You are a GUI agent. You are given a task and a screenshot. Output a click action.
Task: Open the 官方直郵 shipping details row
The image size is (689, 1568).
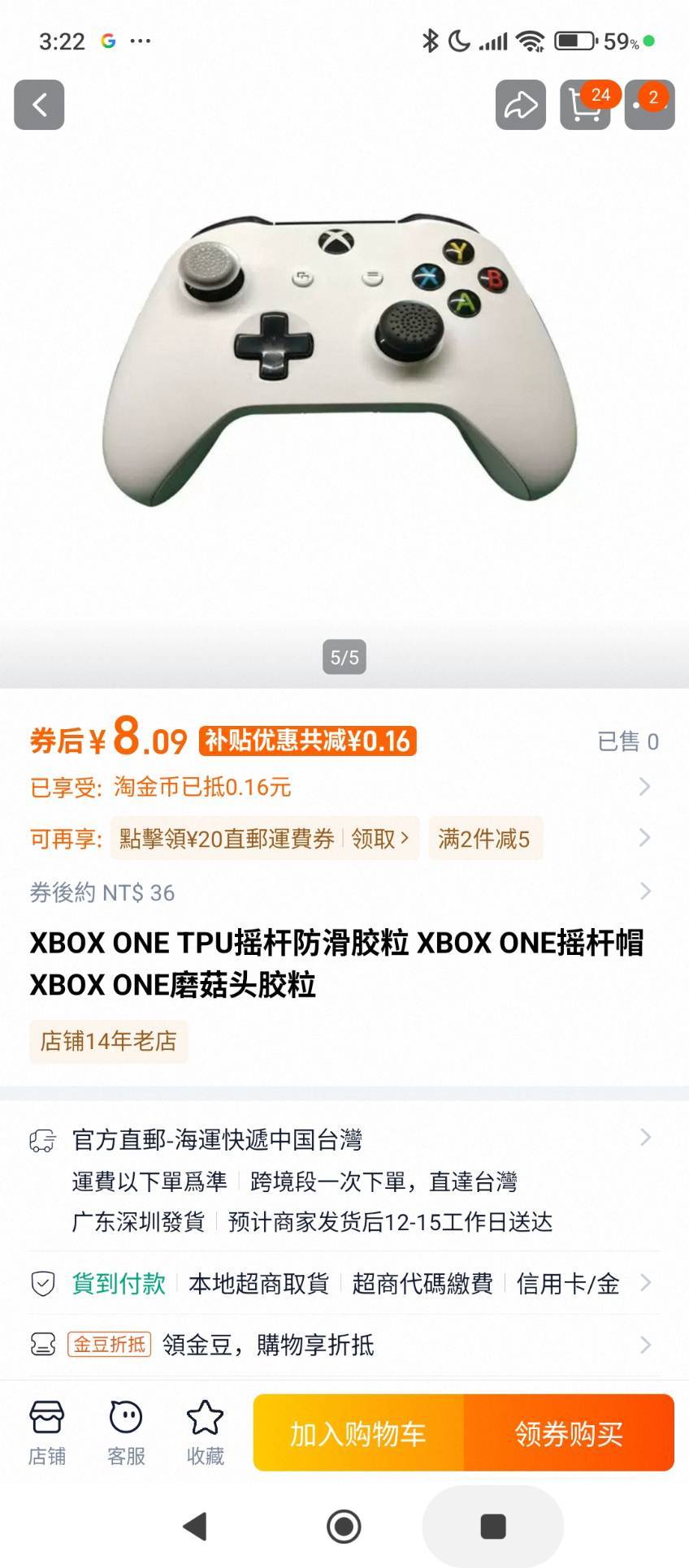click(344, 1139)
